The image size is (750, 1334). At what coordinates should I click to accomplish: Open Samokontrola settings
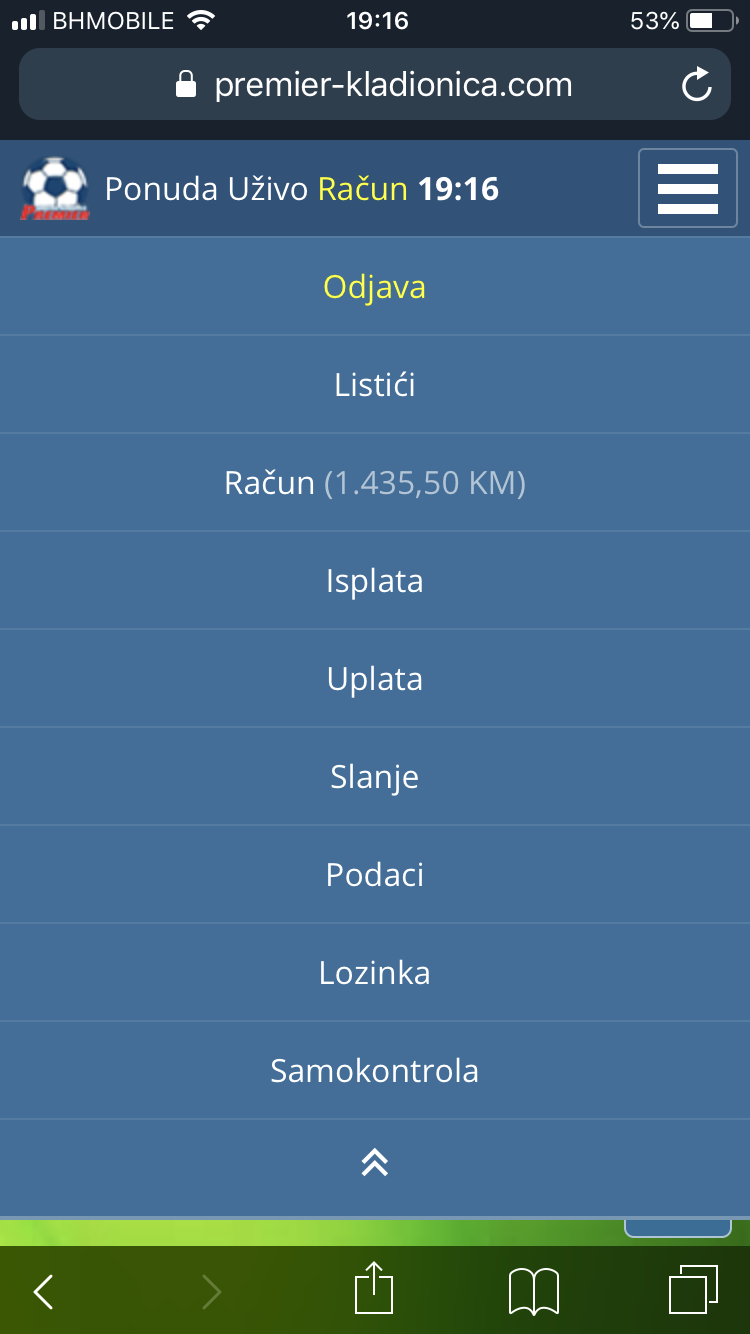click(375, 1071)
